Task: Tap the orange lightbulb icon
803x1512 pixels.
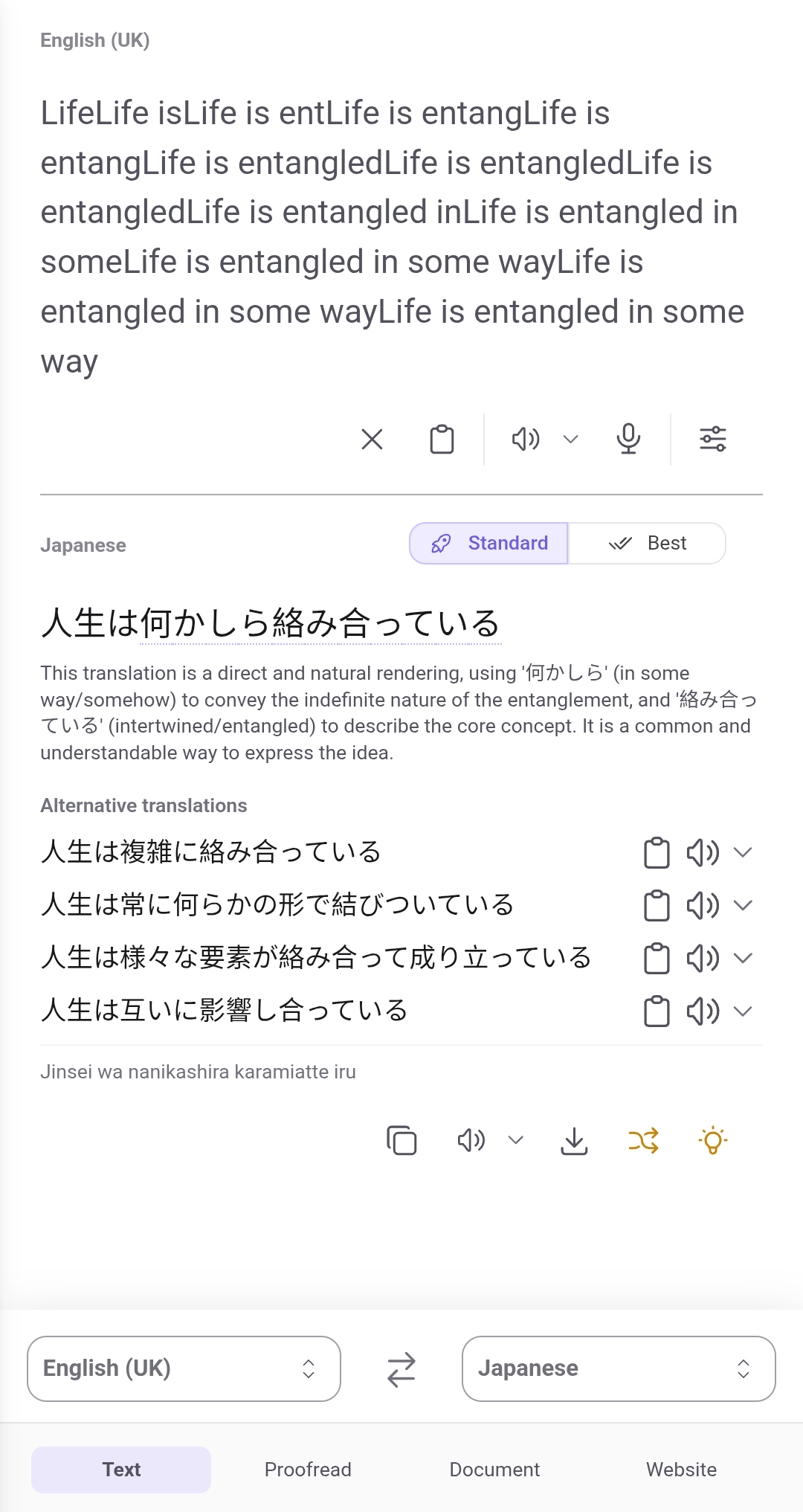Action: click(x=712, y=1140)
